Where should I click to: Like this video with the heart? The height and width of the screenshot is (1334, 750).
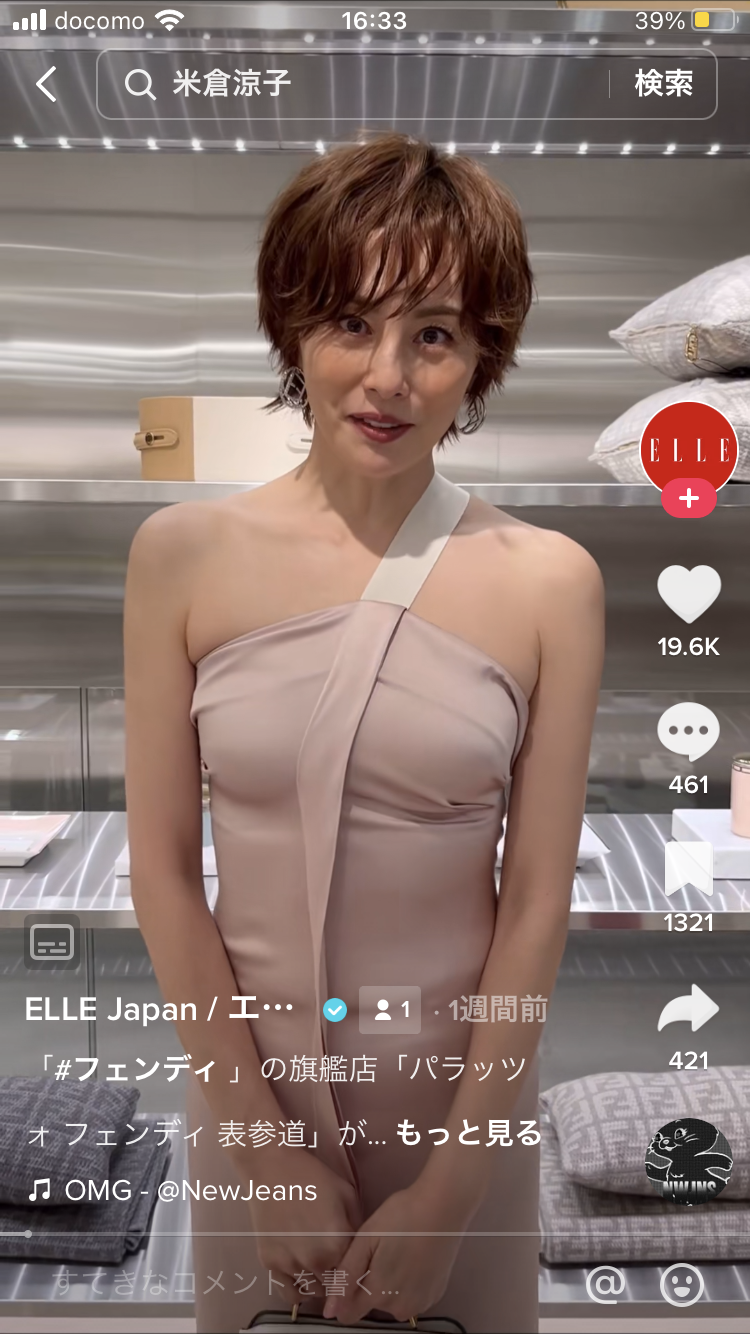click(689, 595)
